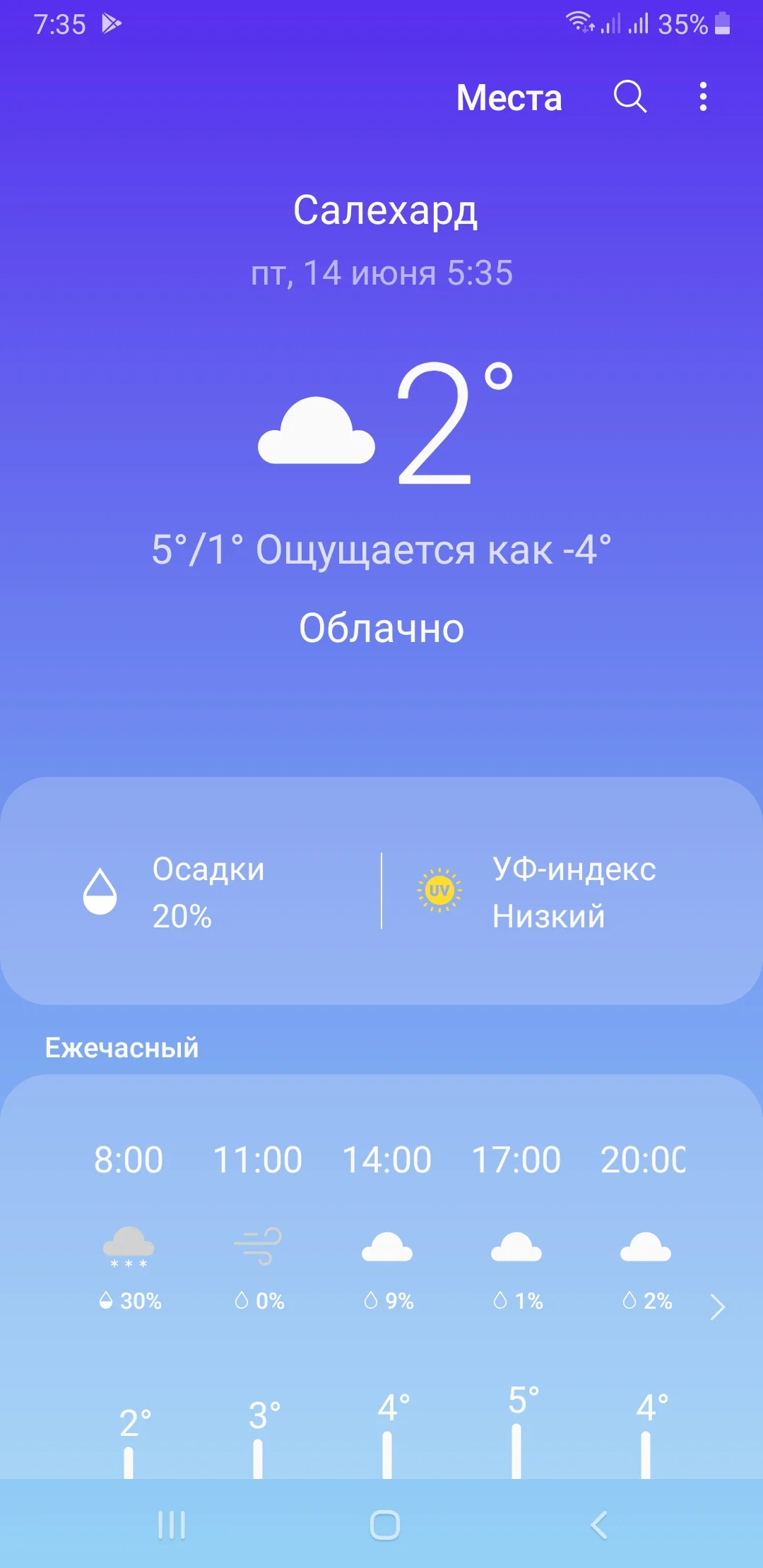Tap the current temperature 2° display
Image resolution: width=763 pixels, height=1568 pixels.
coord(447,424)
